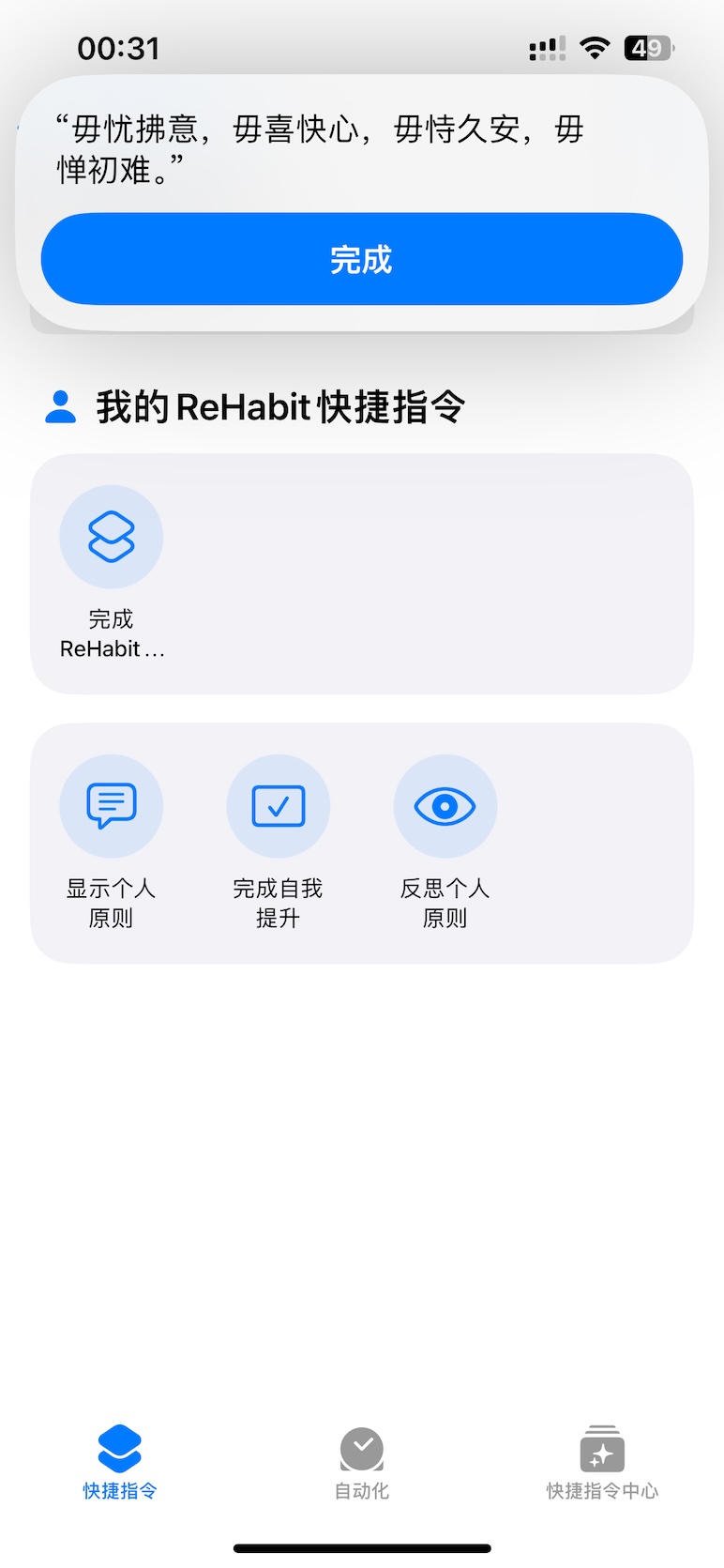The width and height of the screenshot is (724, 1568).
Task: Open the 快捷指令中心 tab
Action: pos(602,1462)
